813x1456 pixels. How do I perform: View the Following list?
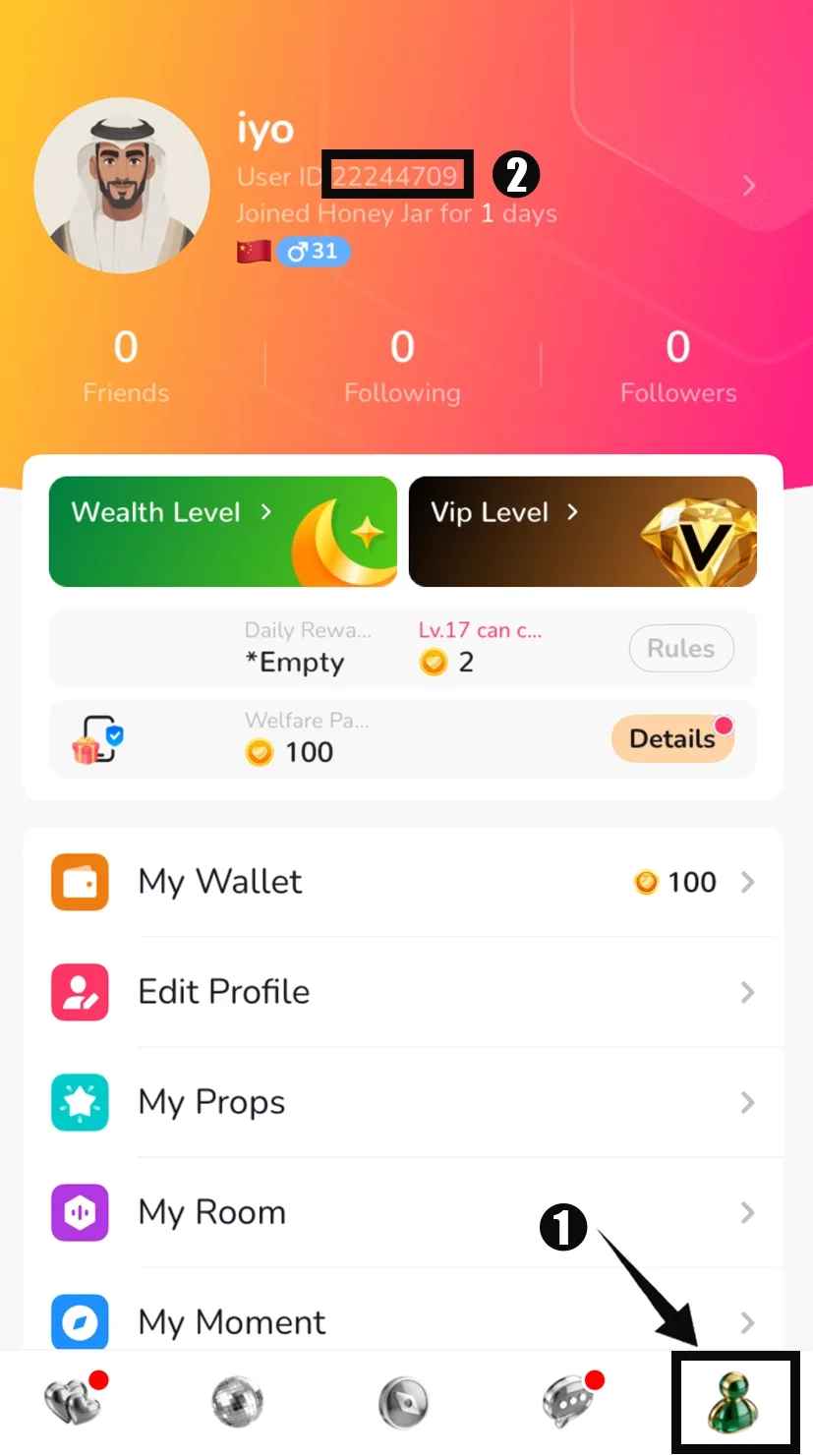tap(402, 368)
